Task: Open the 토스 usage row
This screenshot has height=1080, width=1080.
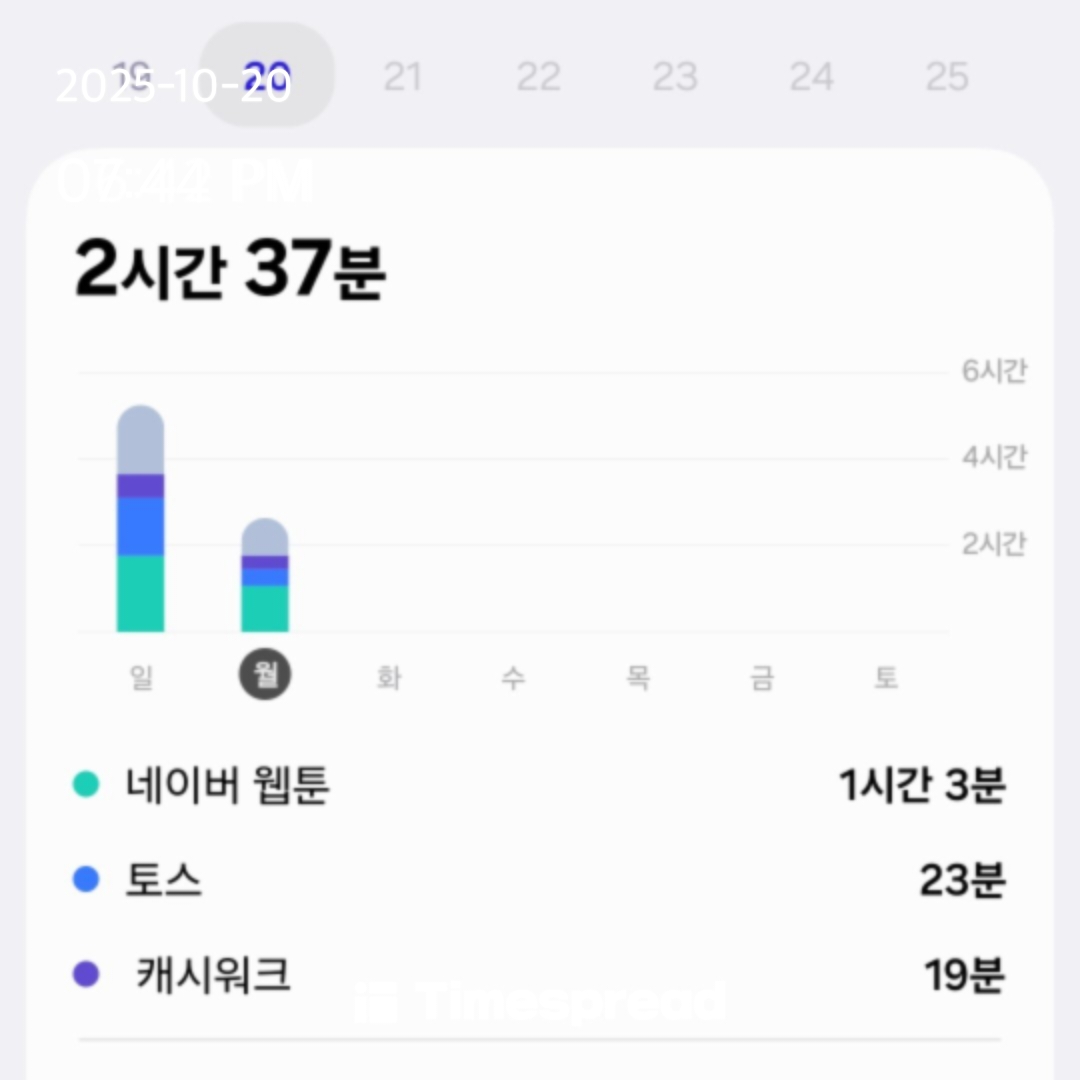Action: coord(539,880)
